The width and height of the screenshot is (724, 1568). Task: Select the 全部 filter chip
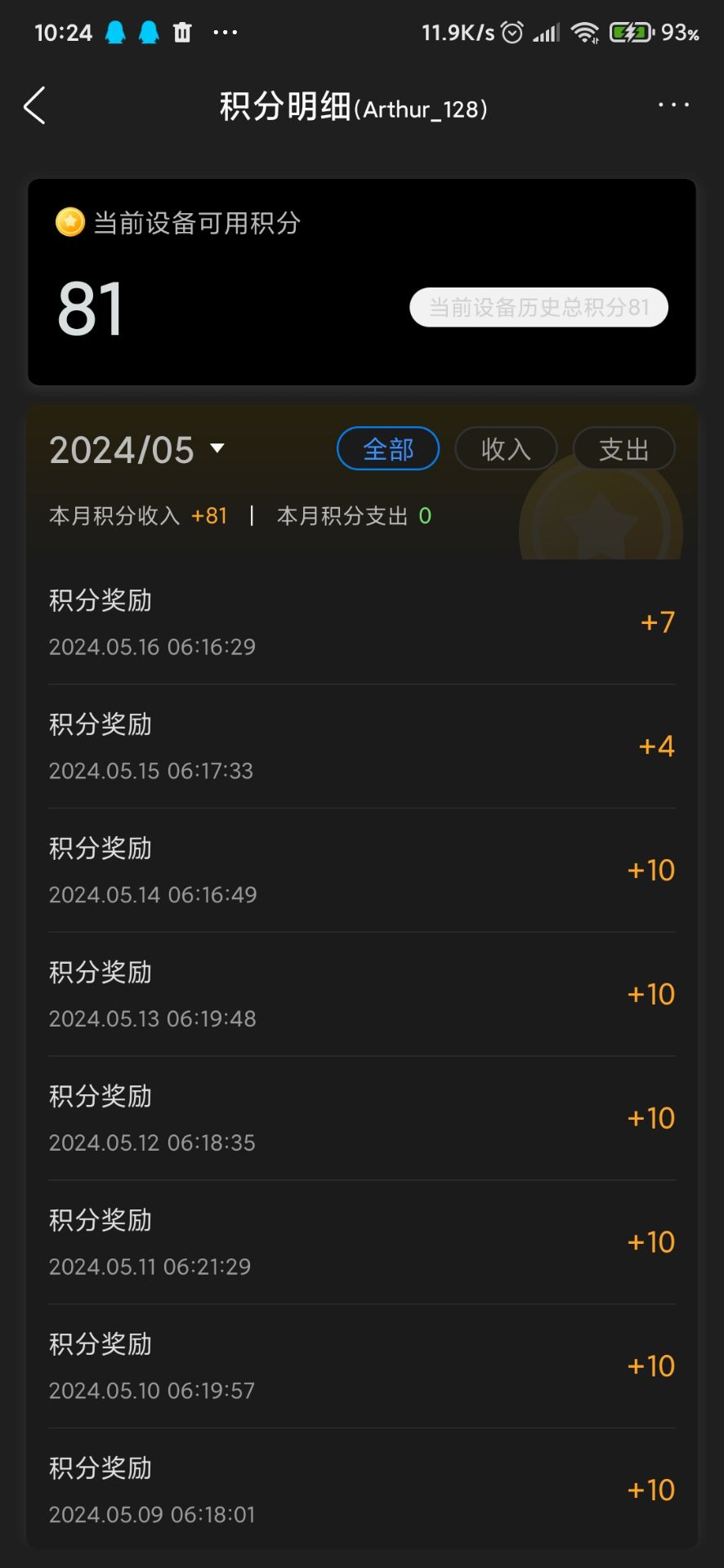pyautogui.click(x=388, y=448)
